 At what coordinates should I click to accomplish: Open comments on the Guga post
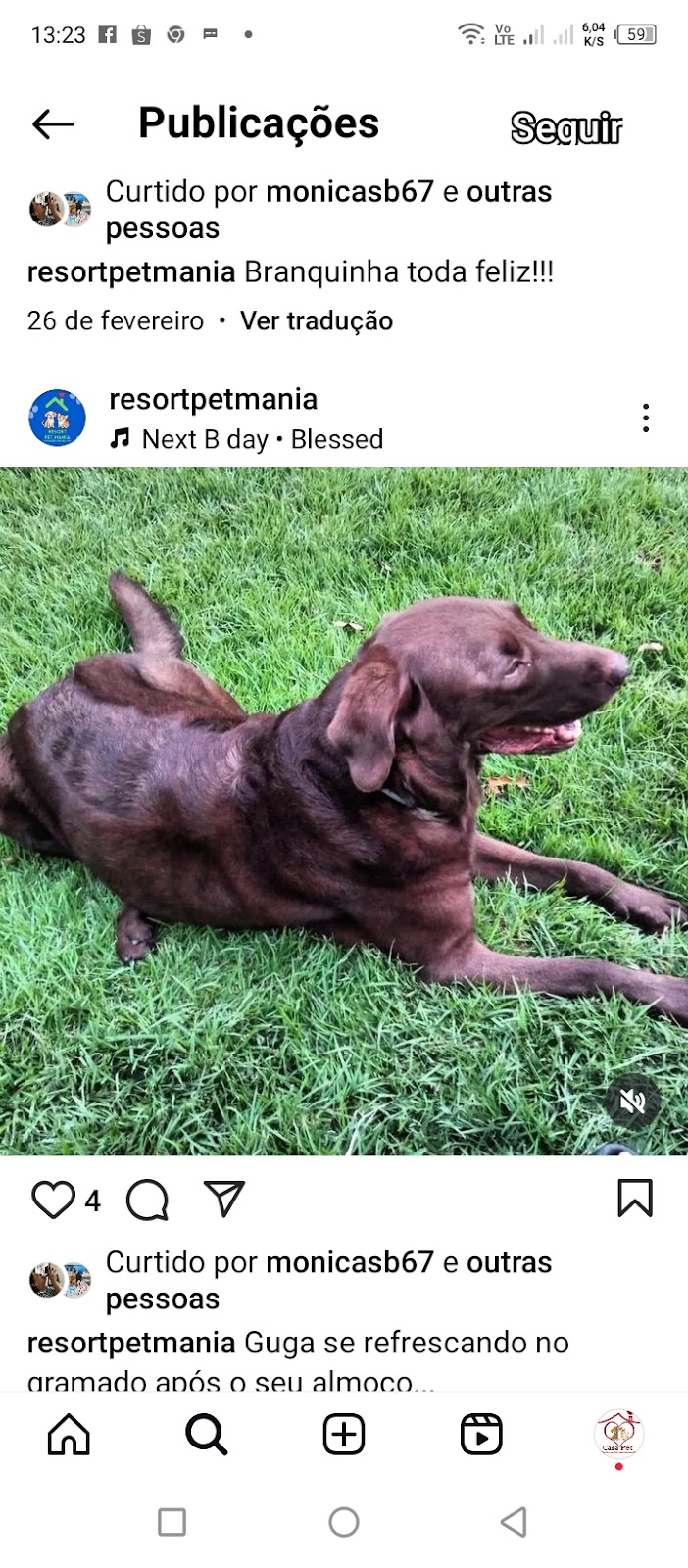click(147, 1200)
